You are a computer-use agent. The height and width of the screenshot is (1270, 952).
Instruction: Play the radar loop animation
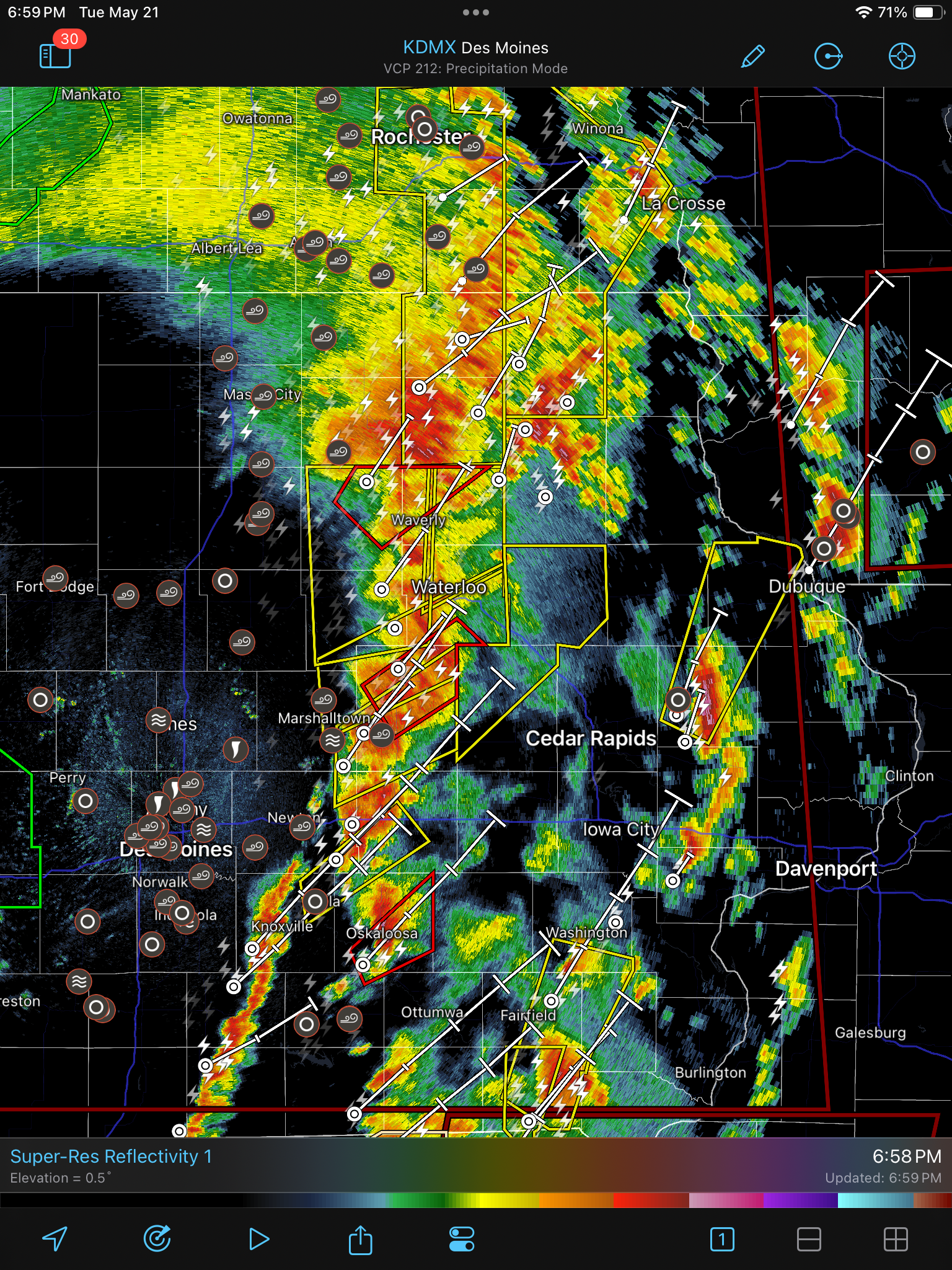pos(258,1239)
